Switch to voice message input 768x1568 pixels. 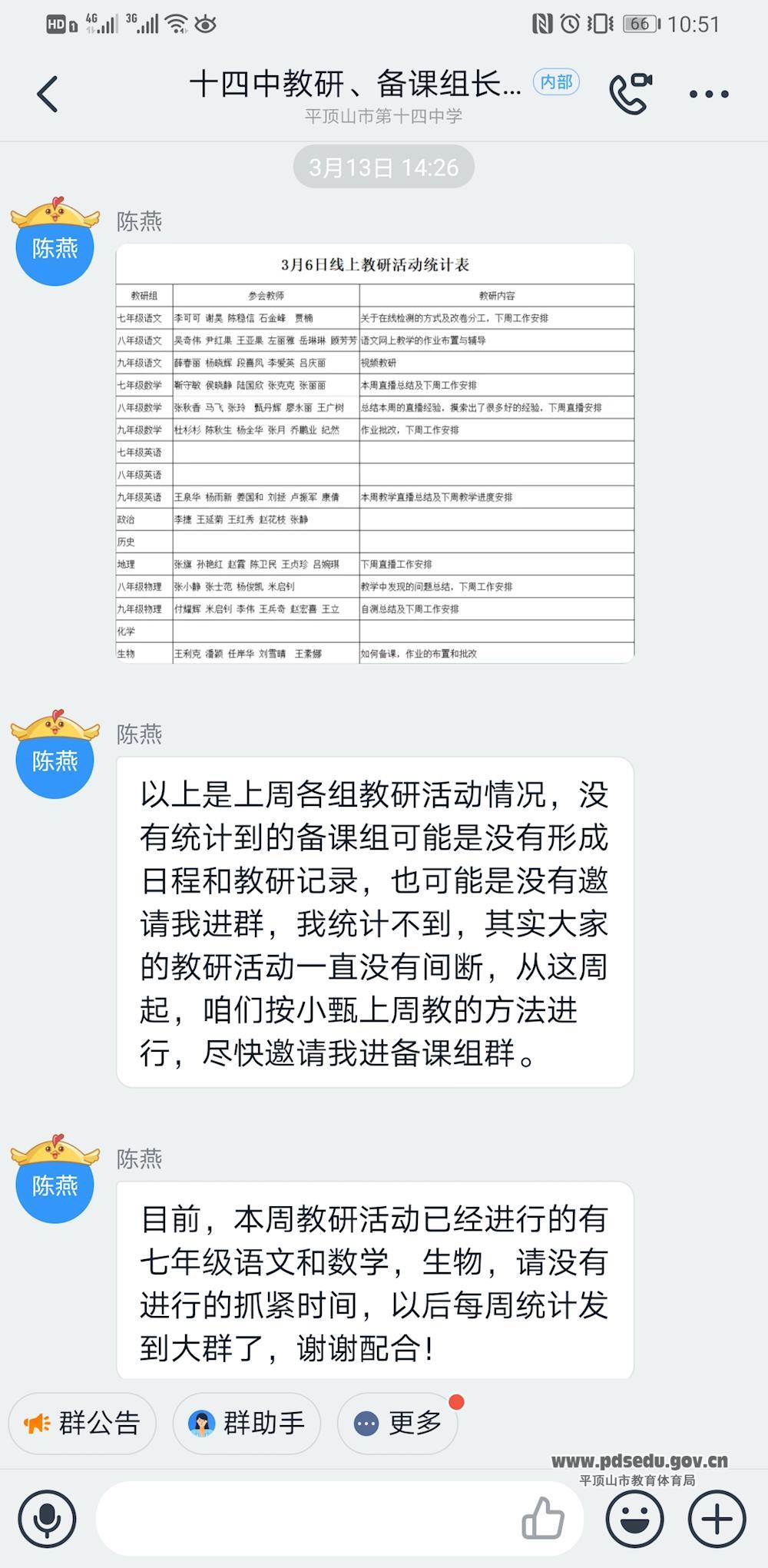tap(48, 1518)
